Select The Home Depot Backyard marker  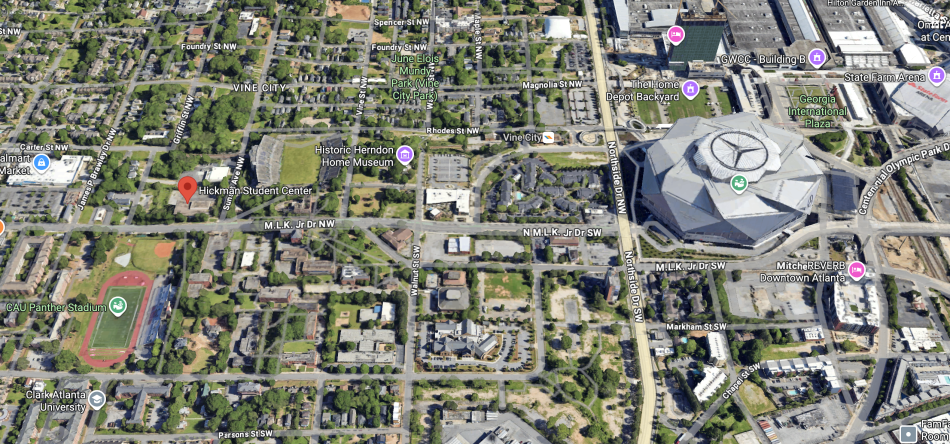pyautogui.click(x=691, y=90)
